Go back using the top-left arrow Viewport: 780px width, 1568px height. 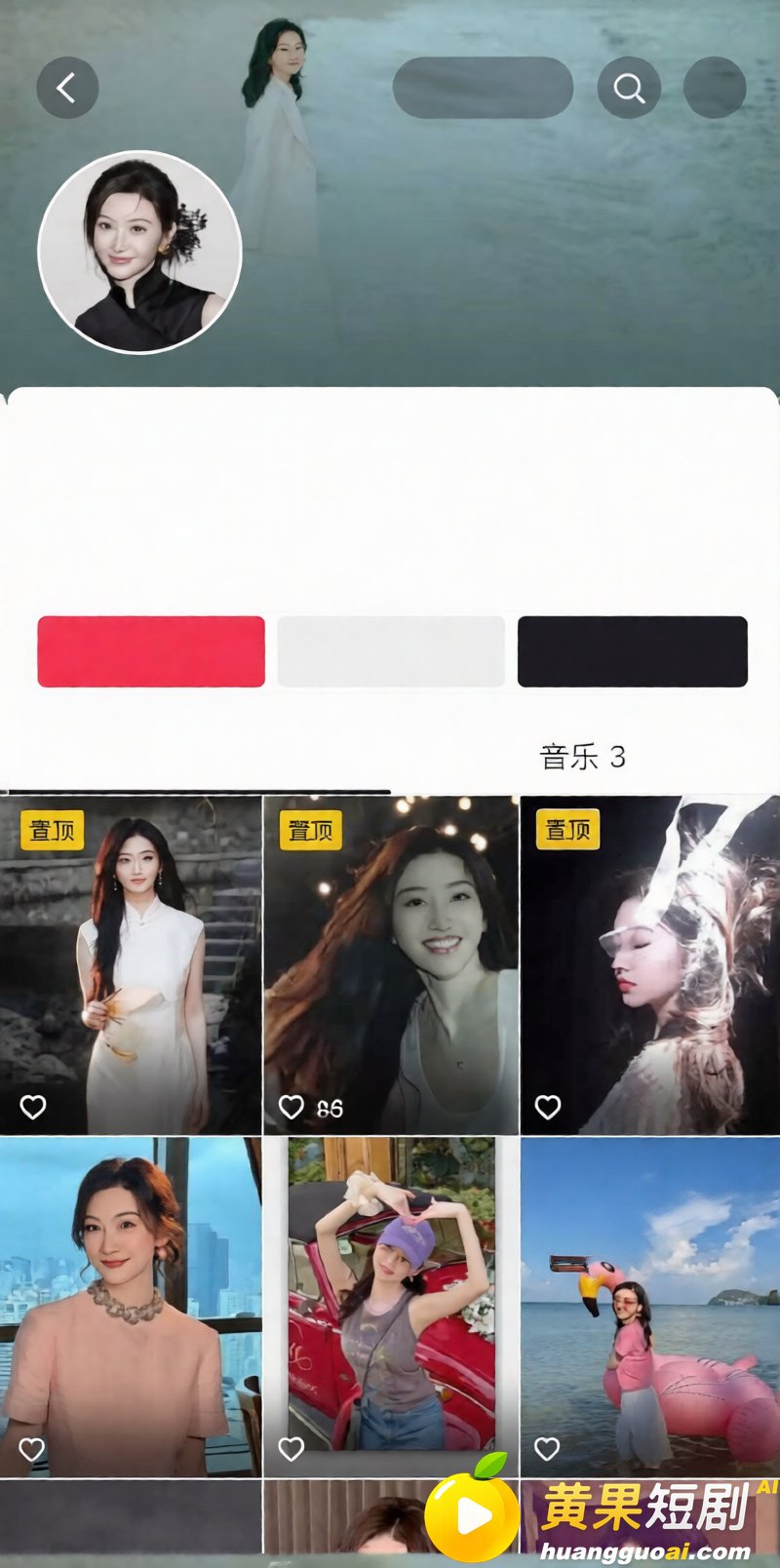coord(67,88)
